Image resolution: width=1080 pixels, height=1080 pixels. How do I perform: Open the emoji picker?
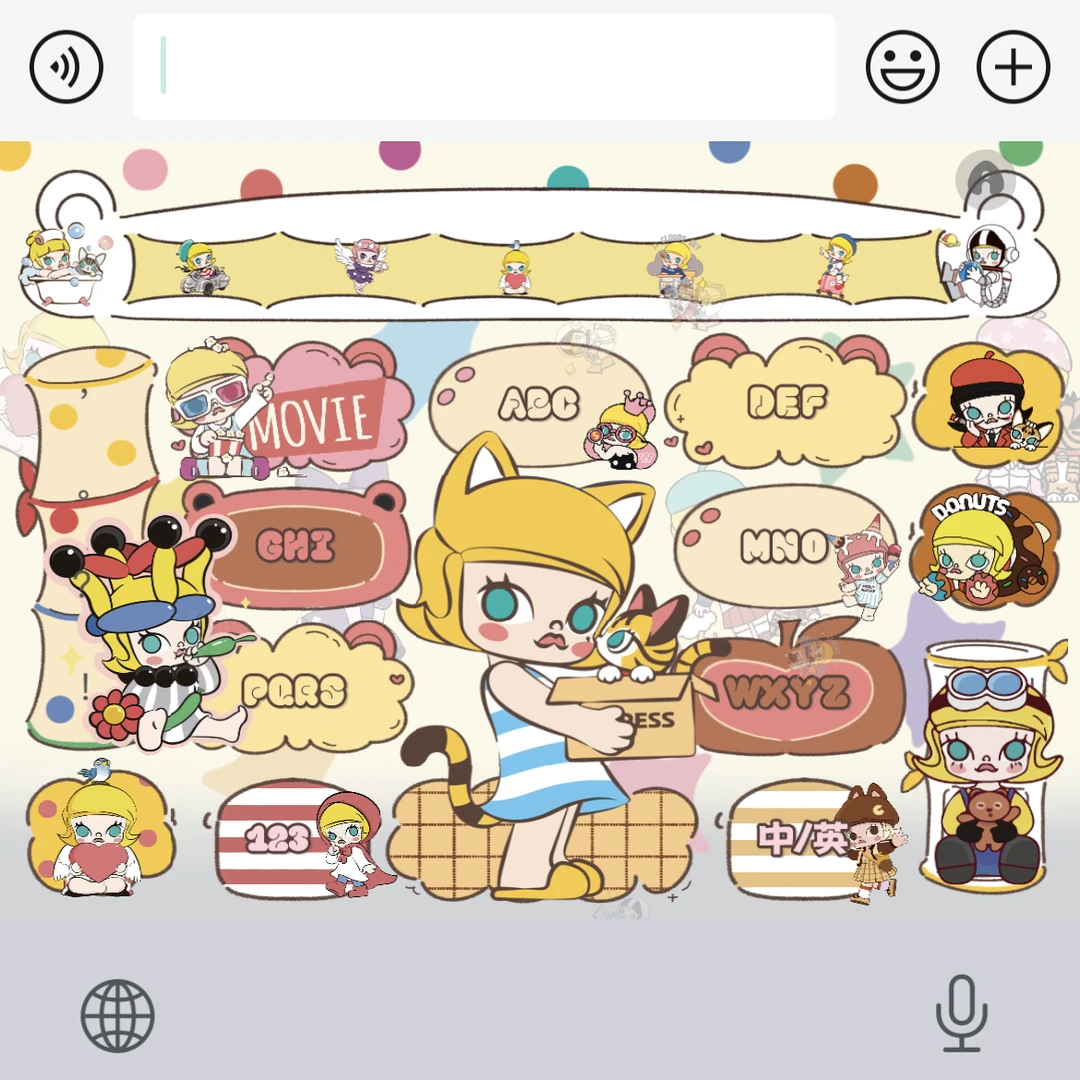click(x=902, y=67)
